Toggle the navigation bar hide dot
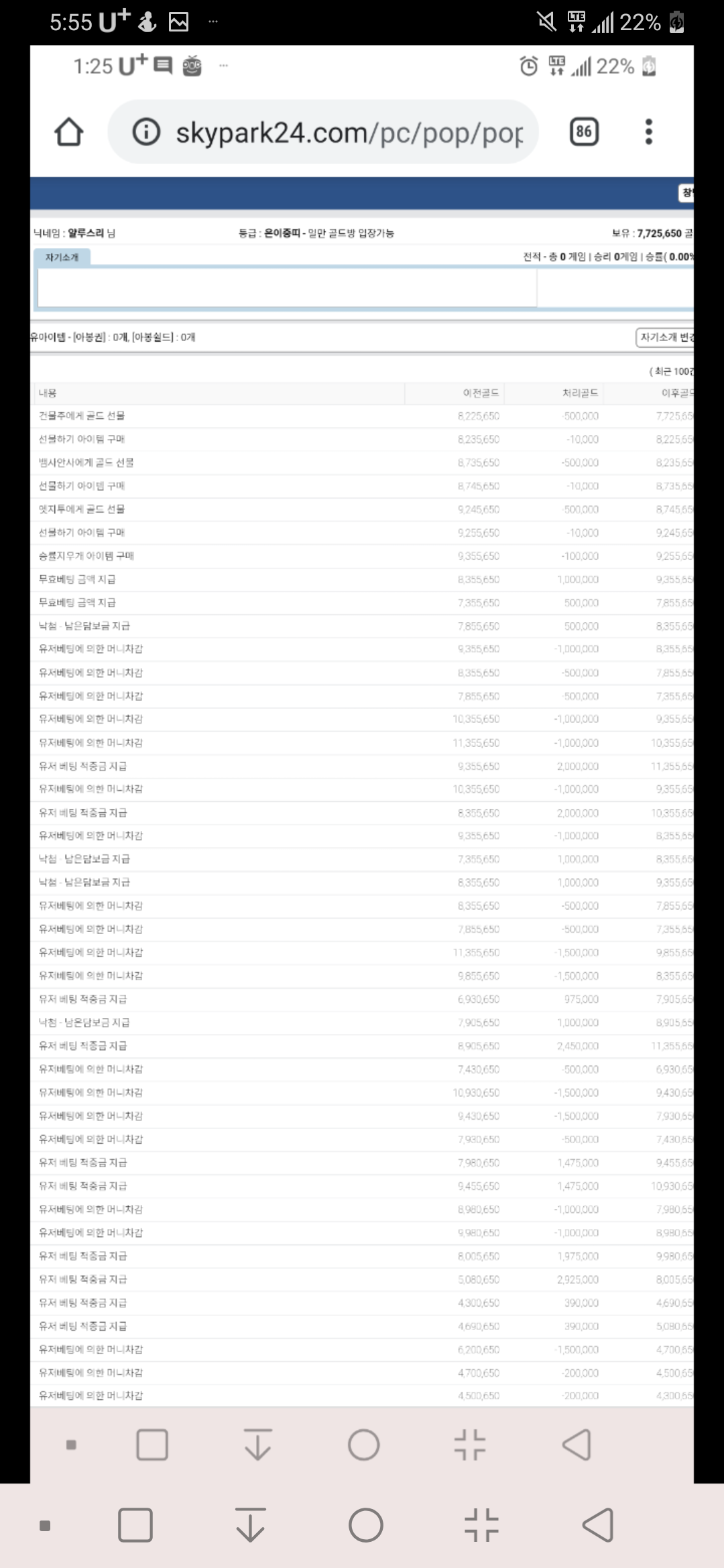This screenshot has height=1568, width=724. tap(45, 1526)
